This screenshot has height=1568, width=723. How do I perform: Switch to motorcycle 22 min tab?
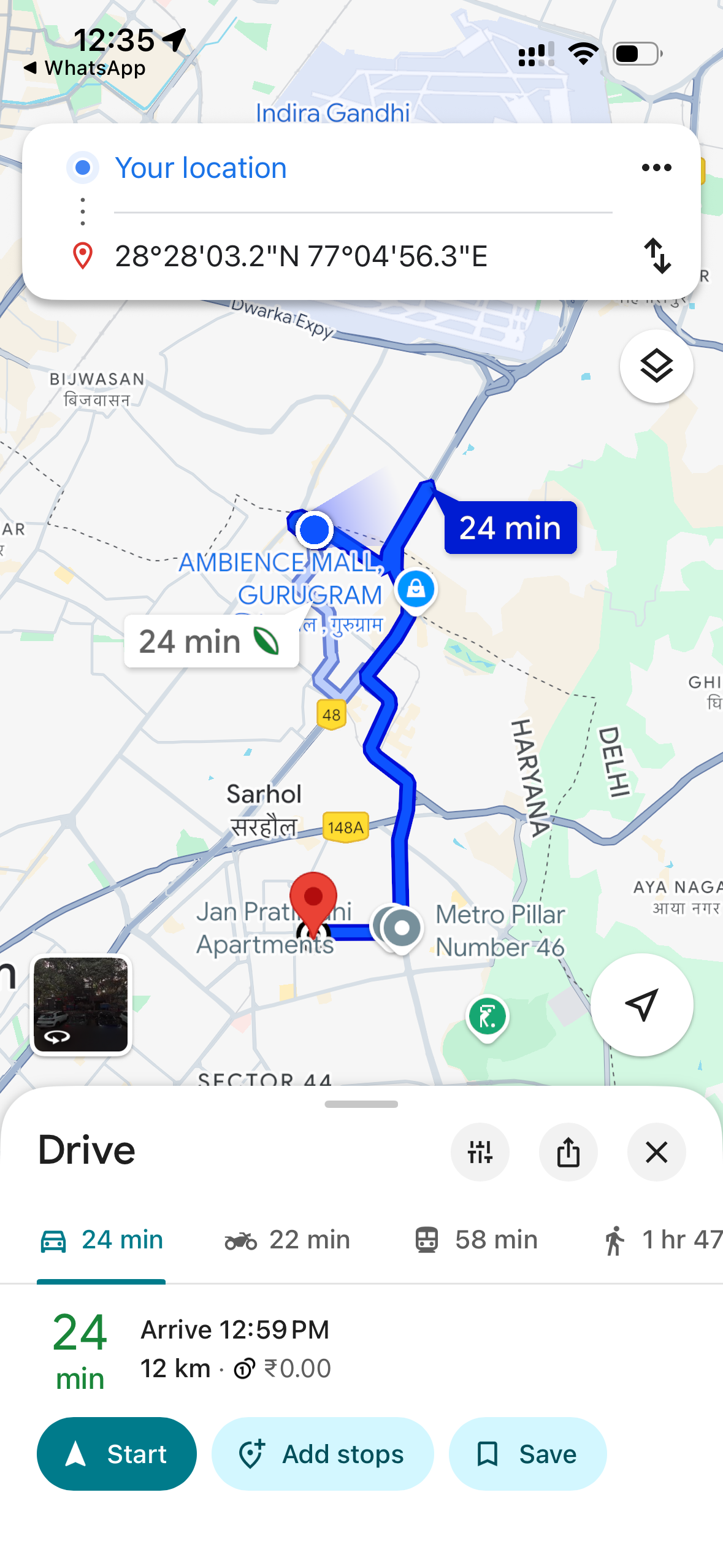click(x=287, y=1240)
